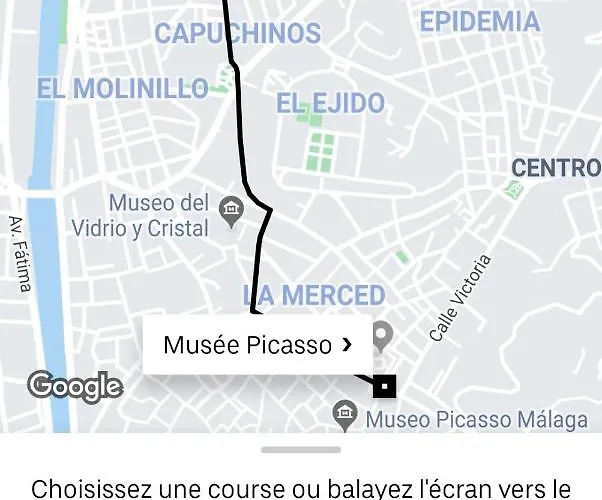Tap the bottom sheet drag handle
This screenshot has width=602, height=500.
[x=301, y=450]
